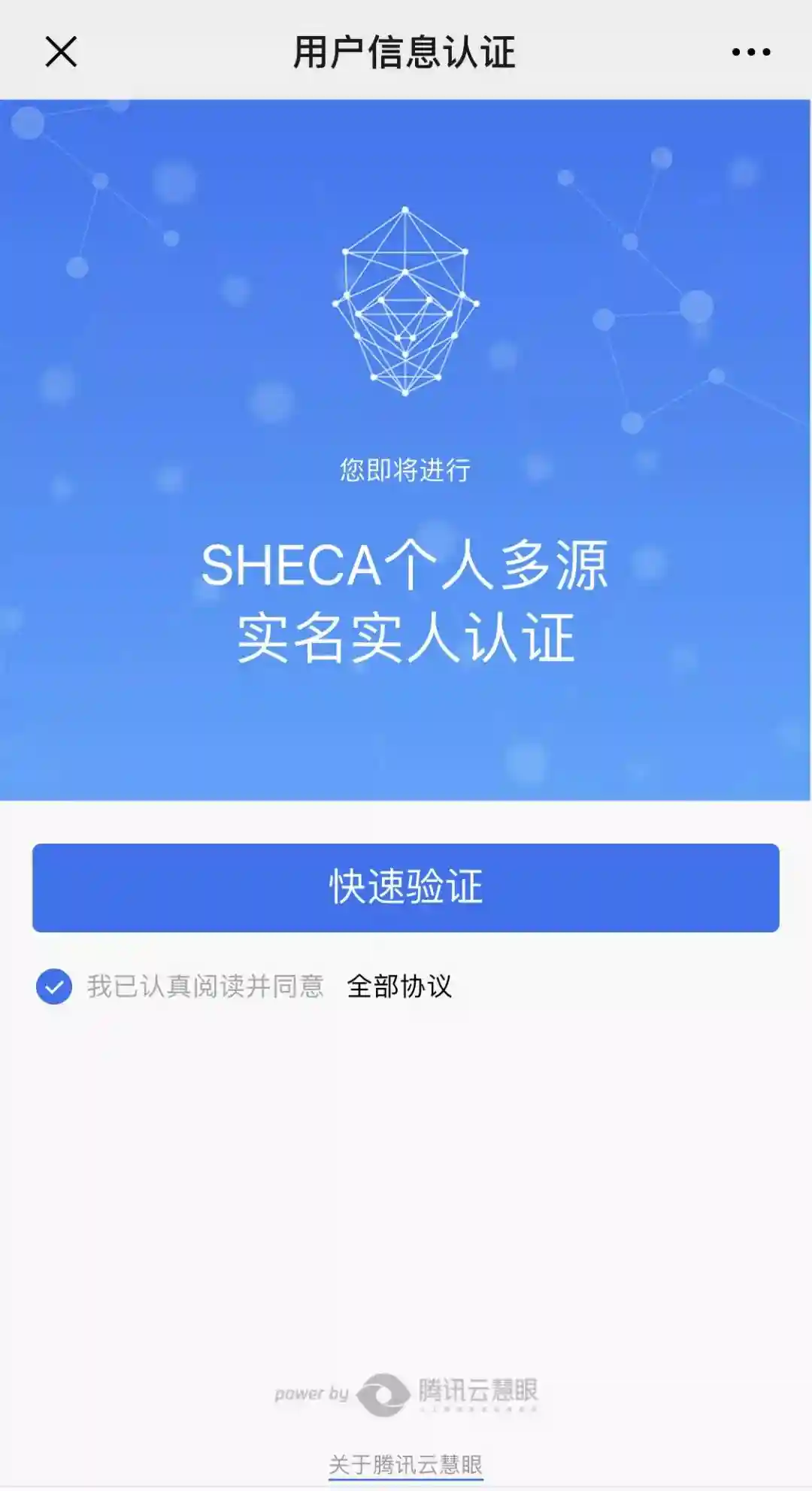The image size is (812, 1491).
Task: Tap the 快速验证 button
Action: coord(405,887)
